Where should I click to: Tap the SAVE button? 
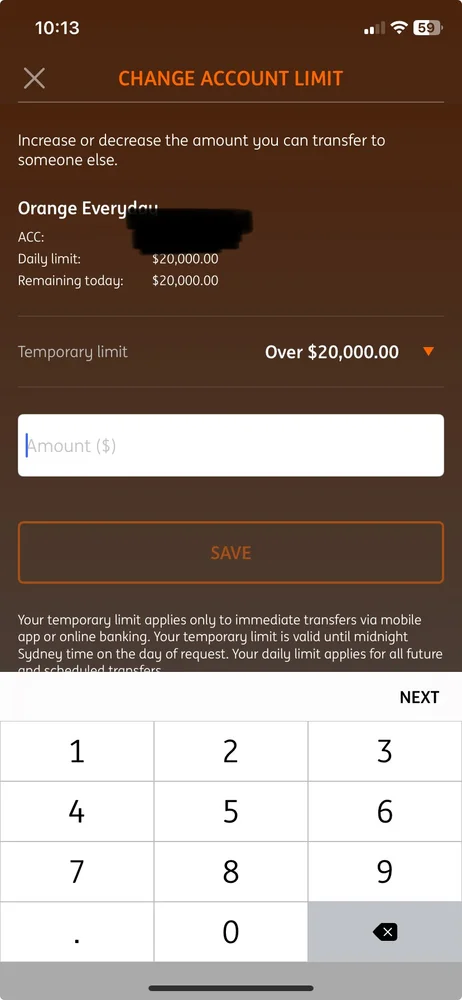[x=230, y=552]
